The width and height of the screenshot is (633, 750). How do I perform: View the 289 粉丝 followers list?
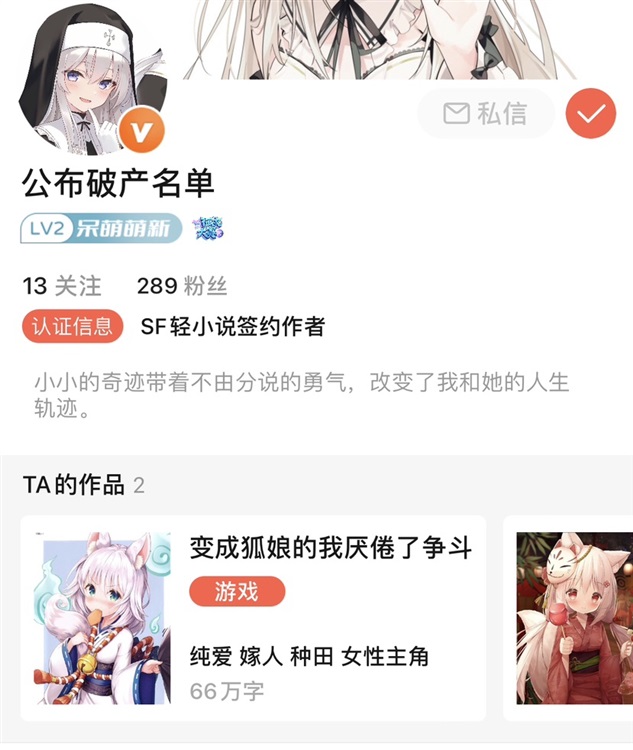[182, 286]
